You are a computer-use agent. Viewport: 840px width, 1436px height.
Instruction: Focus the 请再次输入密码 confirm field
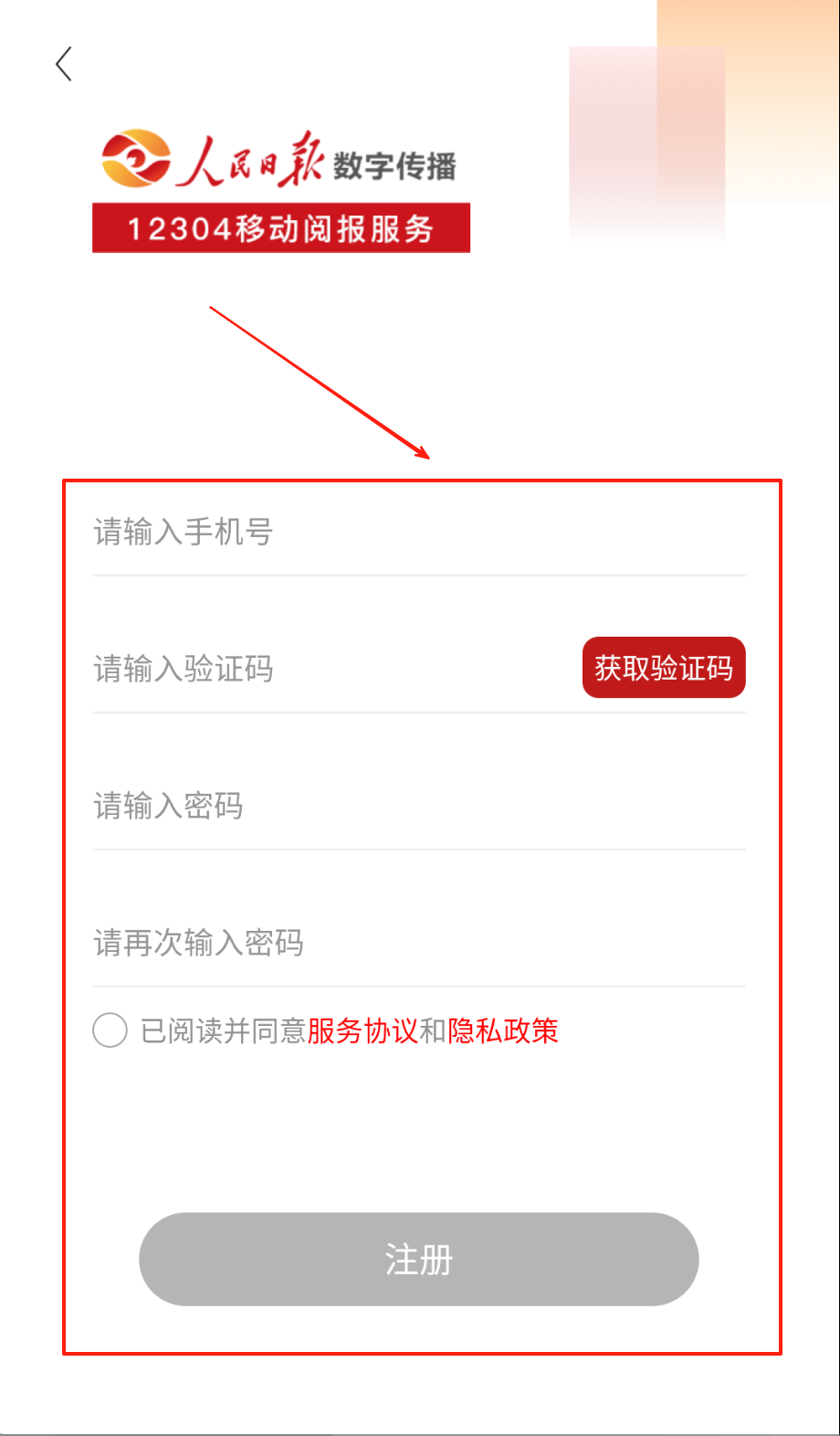coord(365,943)
